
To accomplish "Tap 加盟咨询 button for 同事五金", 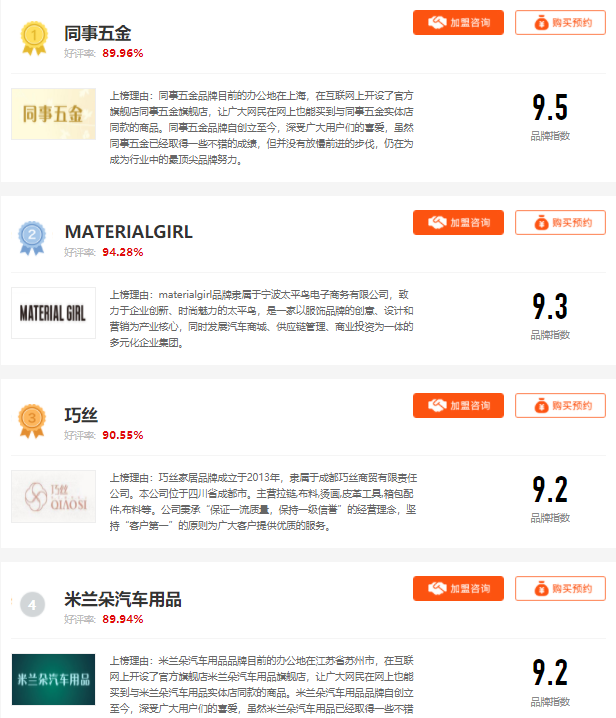I will coord(458,23).
